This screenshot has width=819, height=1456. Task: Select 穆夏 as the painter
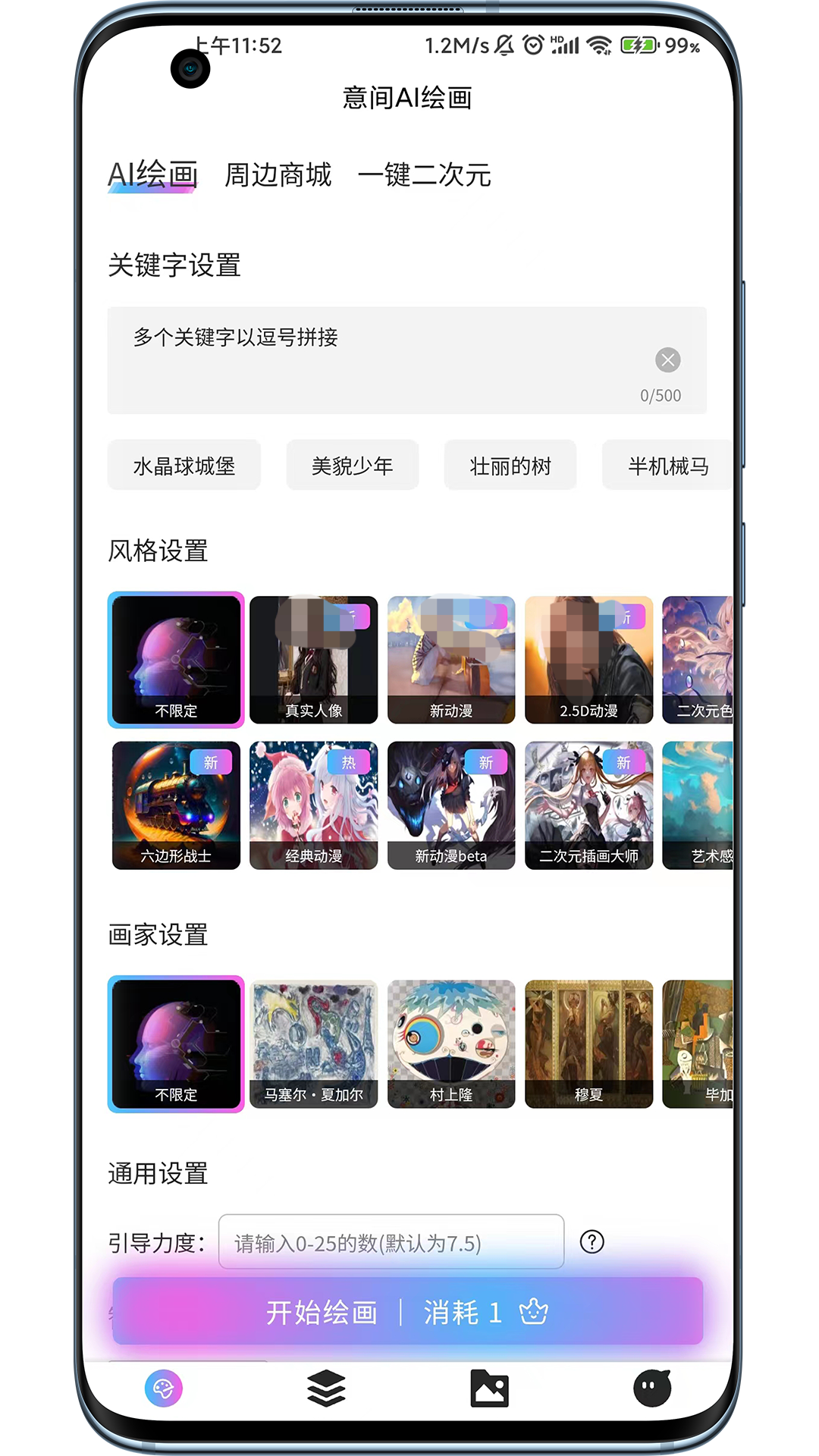pos(588,1044)
